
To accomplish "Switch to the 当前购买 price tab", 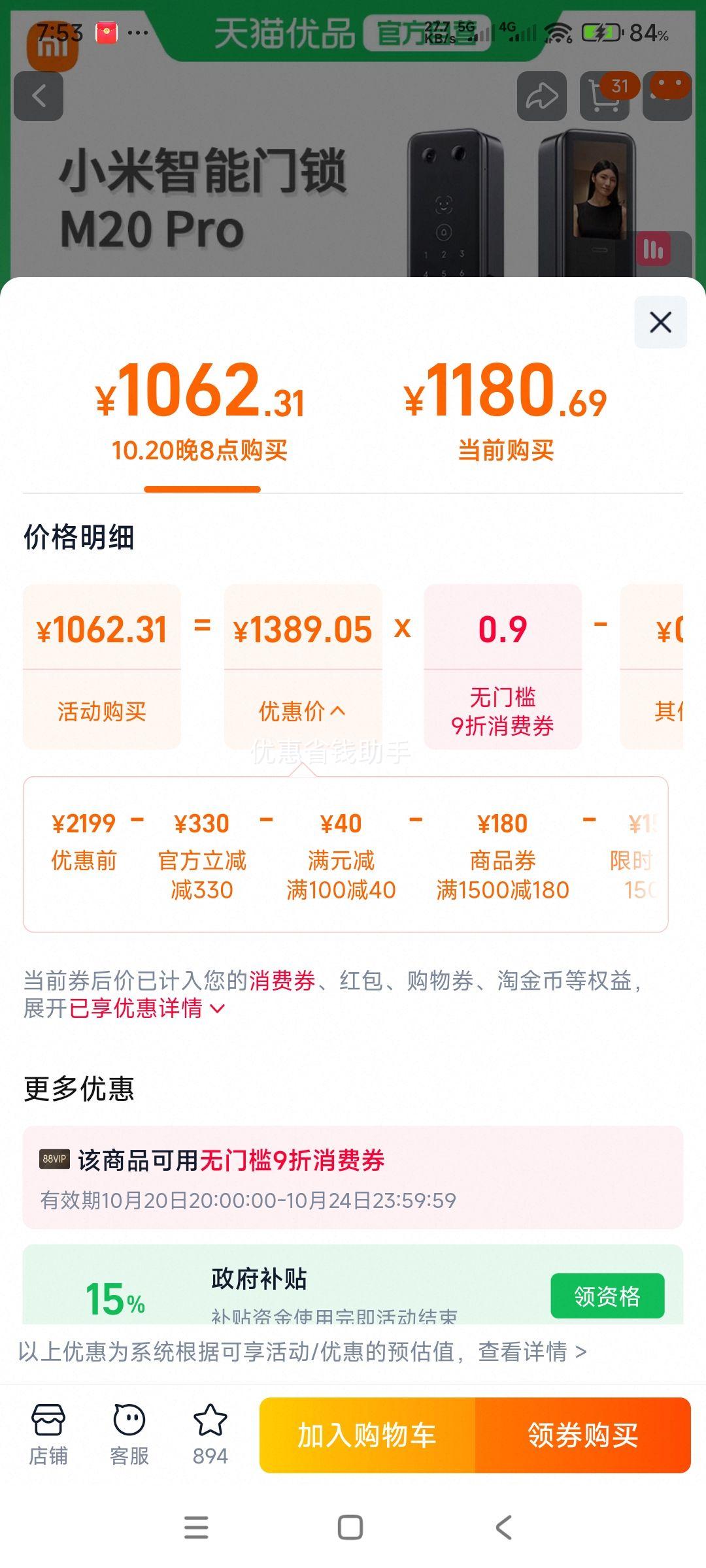I will click(x=505, y=412).
